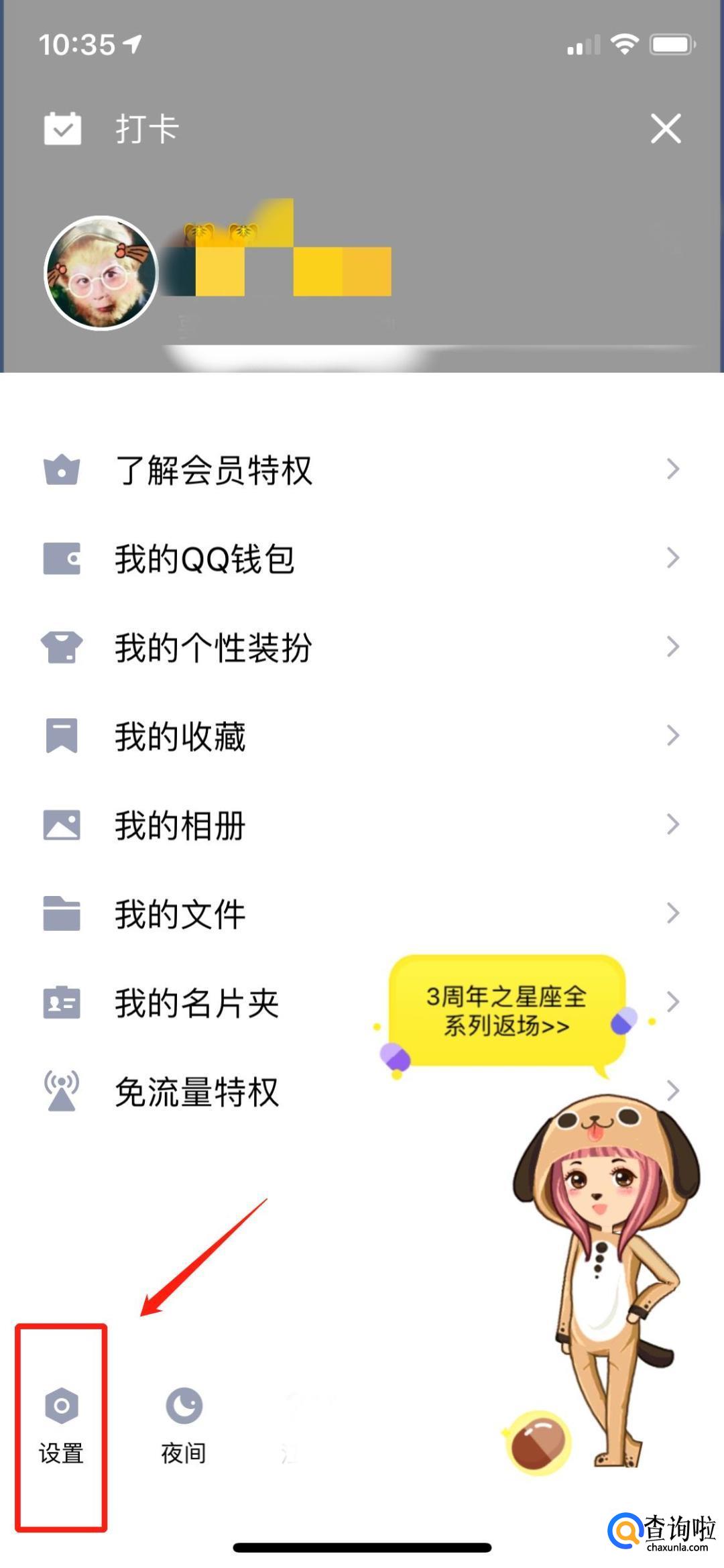Open 我的名片夹
The image size is (724, 1568).
coord(196,1003)
